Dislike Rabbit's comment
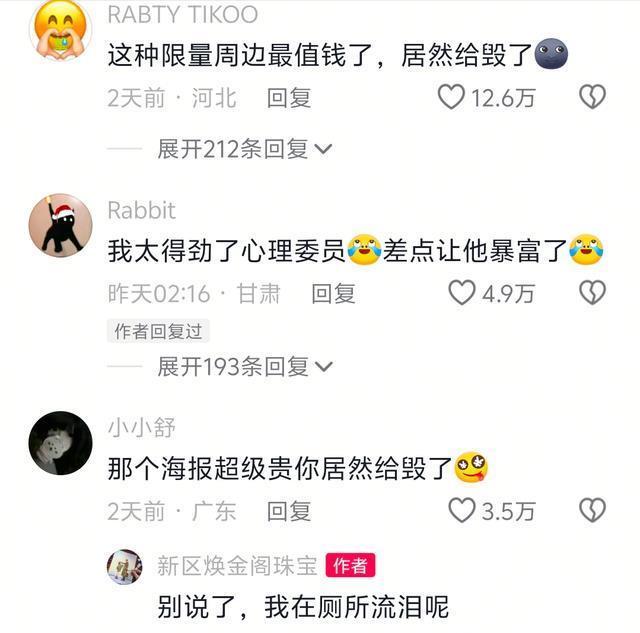Screen dimensions: 640x633 592,292
